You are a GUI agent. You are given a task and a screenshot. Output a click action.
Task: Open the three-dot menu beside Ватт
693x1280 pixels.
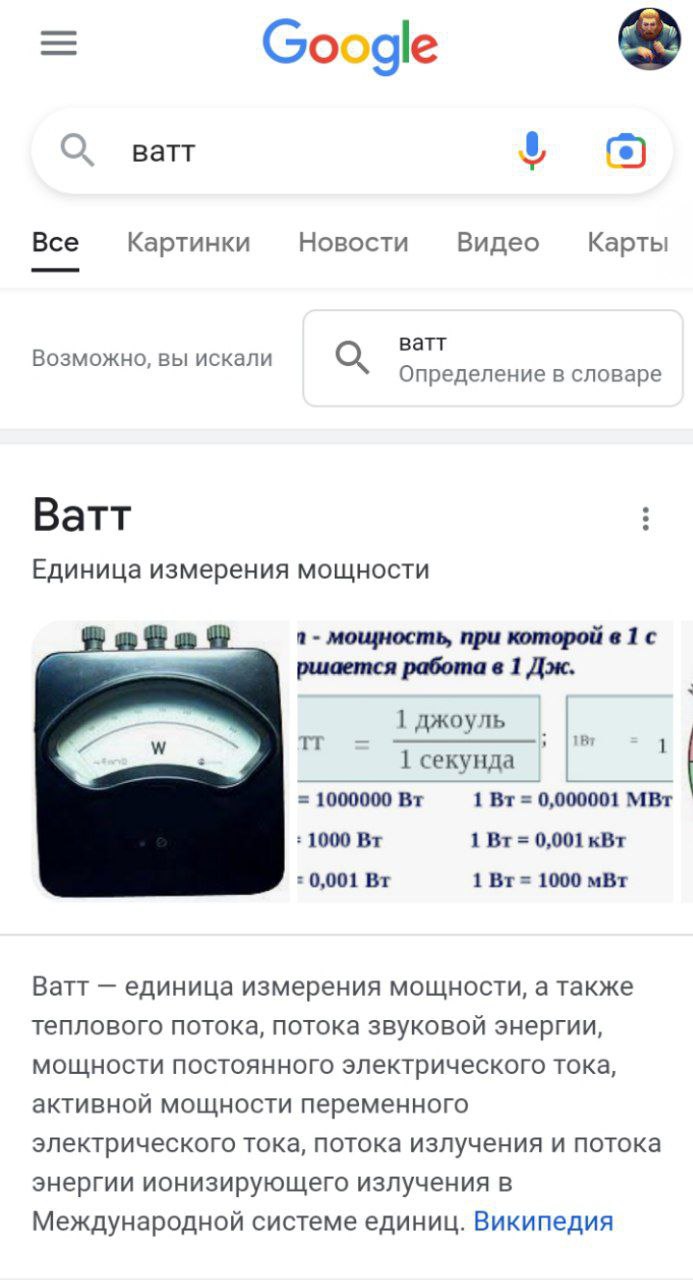pyautogui.click(x=646, y=518)
